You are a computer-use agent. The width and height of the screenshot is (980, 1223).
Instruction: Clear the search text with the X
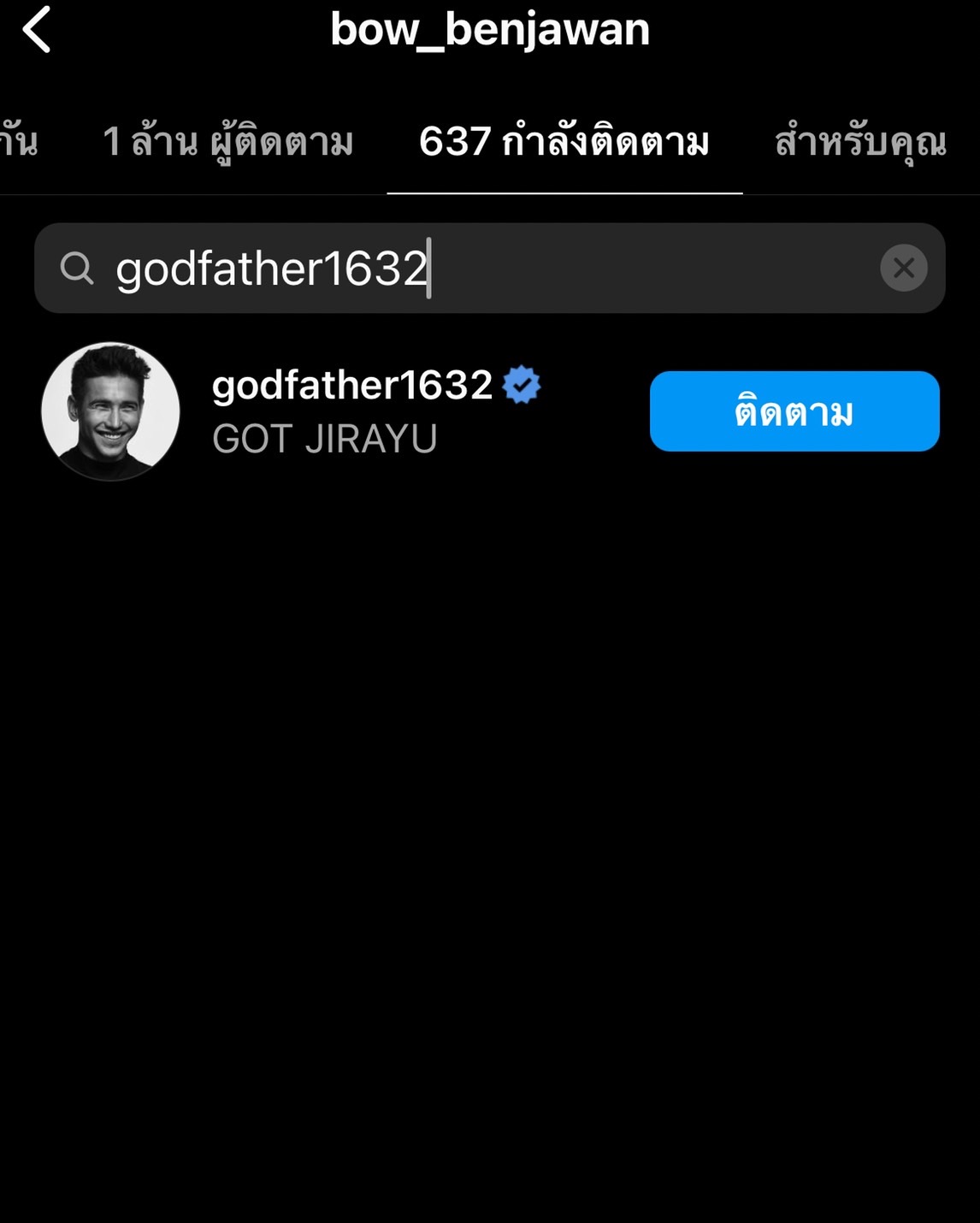pyautogui.click(x=904, y=269)
